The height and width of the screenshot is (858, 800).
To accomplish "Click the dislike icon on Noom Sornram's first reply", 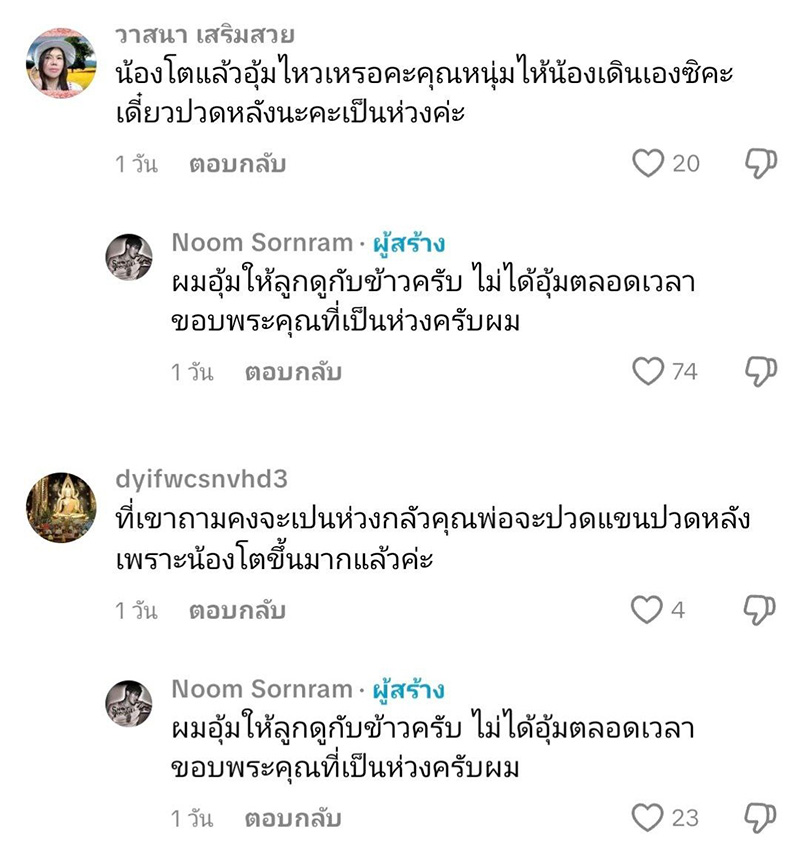I will 761,371.
